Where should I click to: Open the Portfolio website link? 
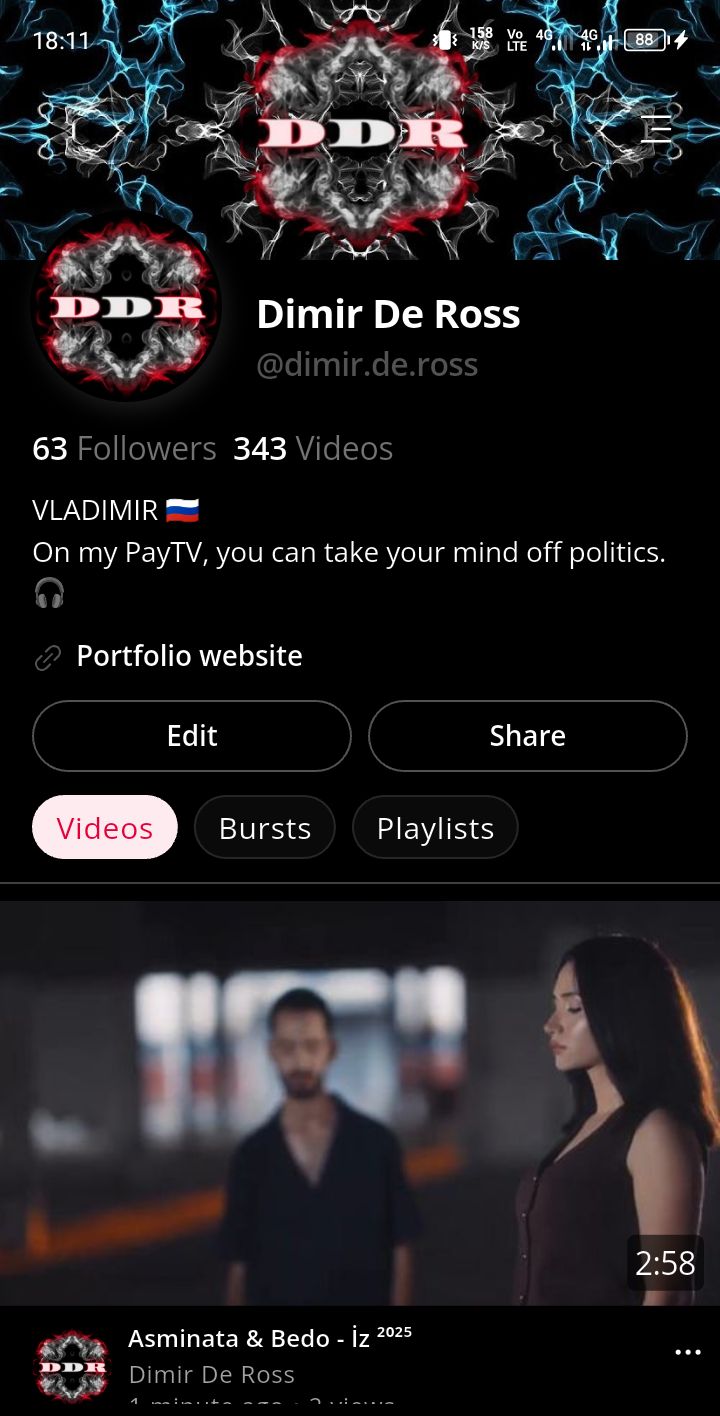pos(189,656)
